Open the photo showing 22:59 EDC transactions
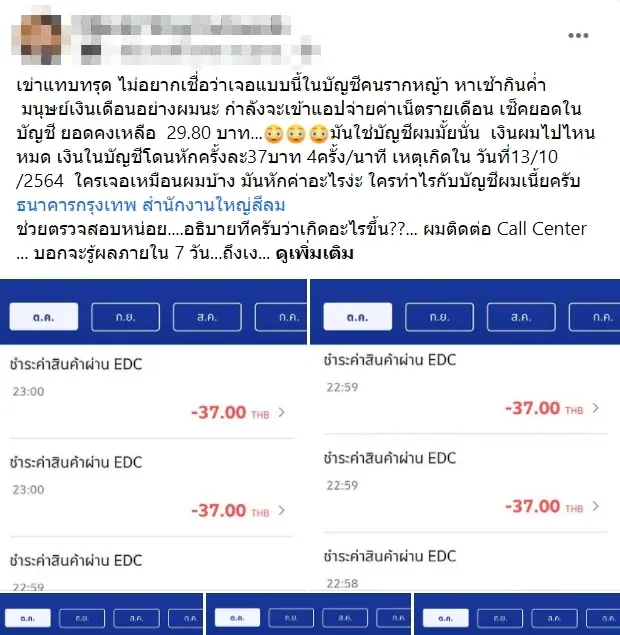The image size is (620, 635). click(x=465, y=435)
